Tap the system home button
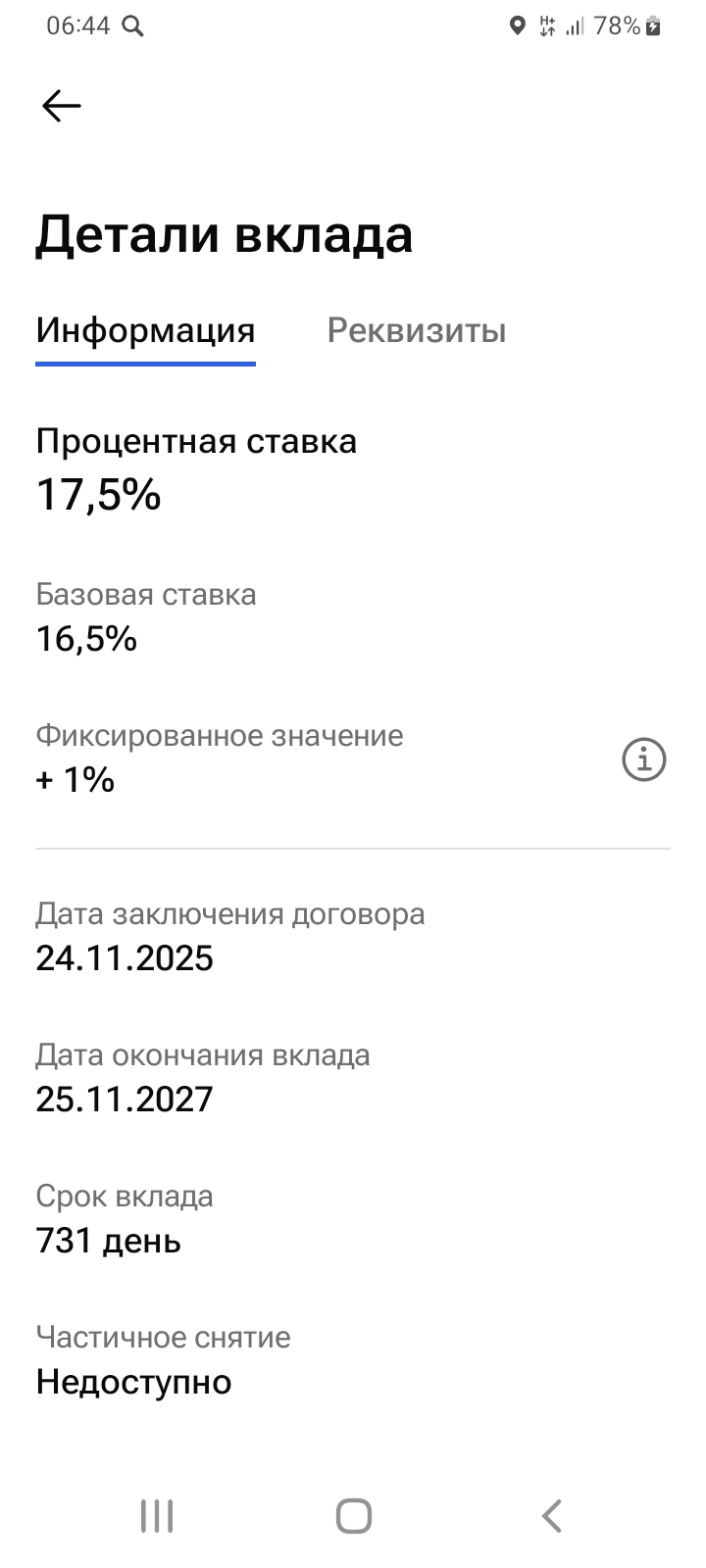This screenshot has height=1568, width=706. tap(353, 1516)
